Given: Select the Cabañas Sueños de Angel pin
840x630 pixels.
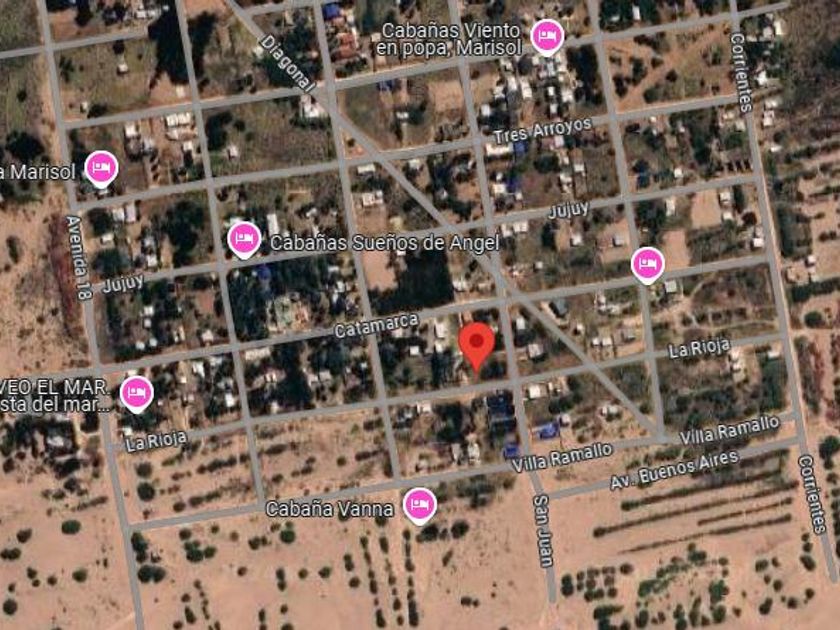Looking at the screenshot, I should tap(244, 239).
